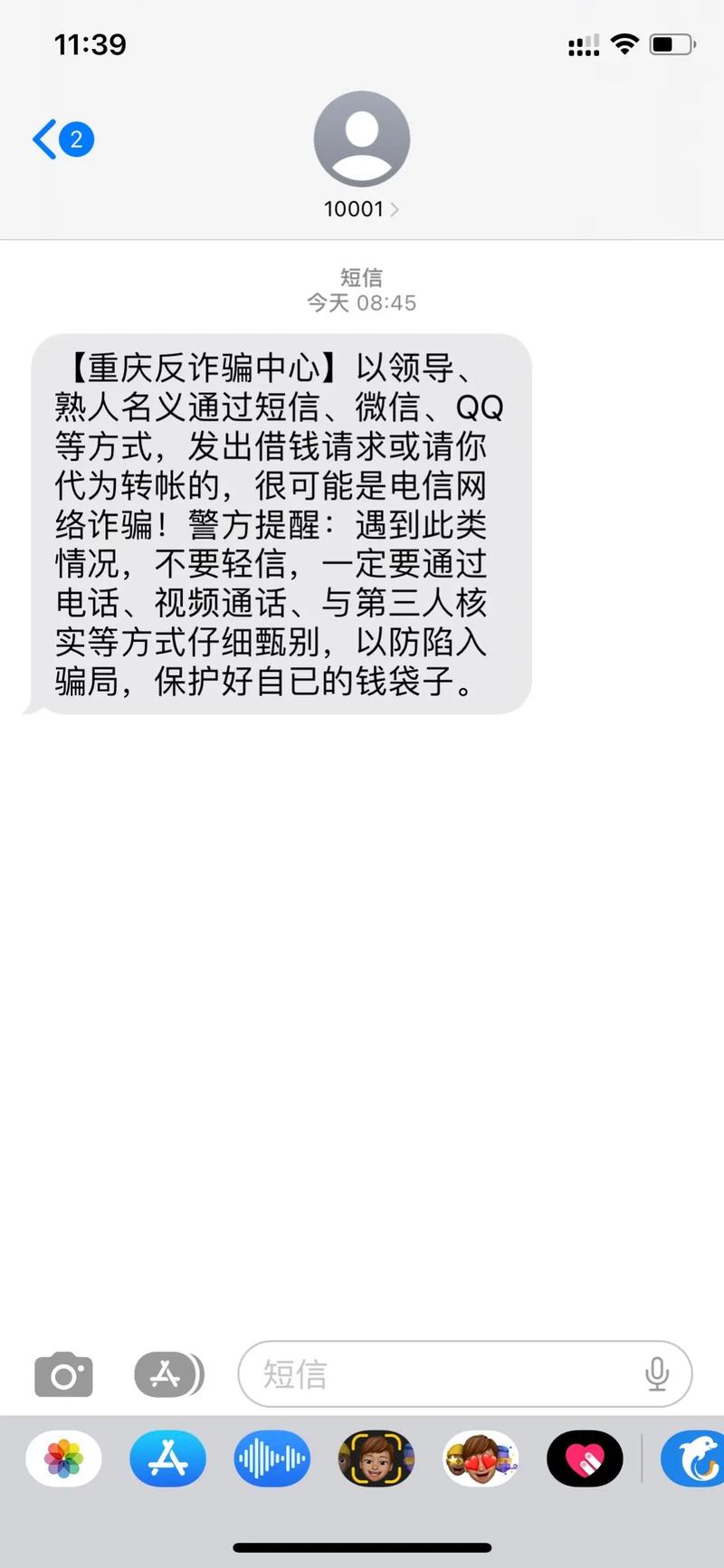
Task: Open the App Store in the app strip
Action: (167, 1459)
